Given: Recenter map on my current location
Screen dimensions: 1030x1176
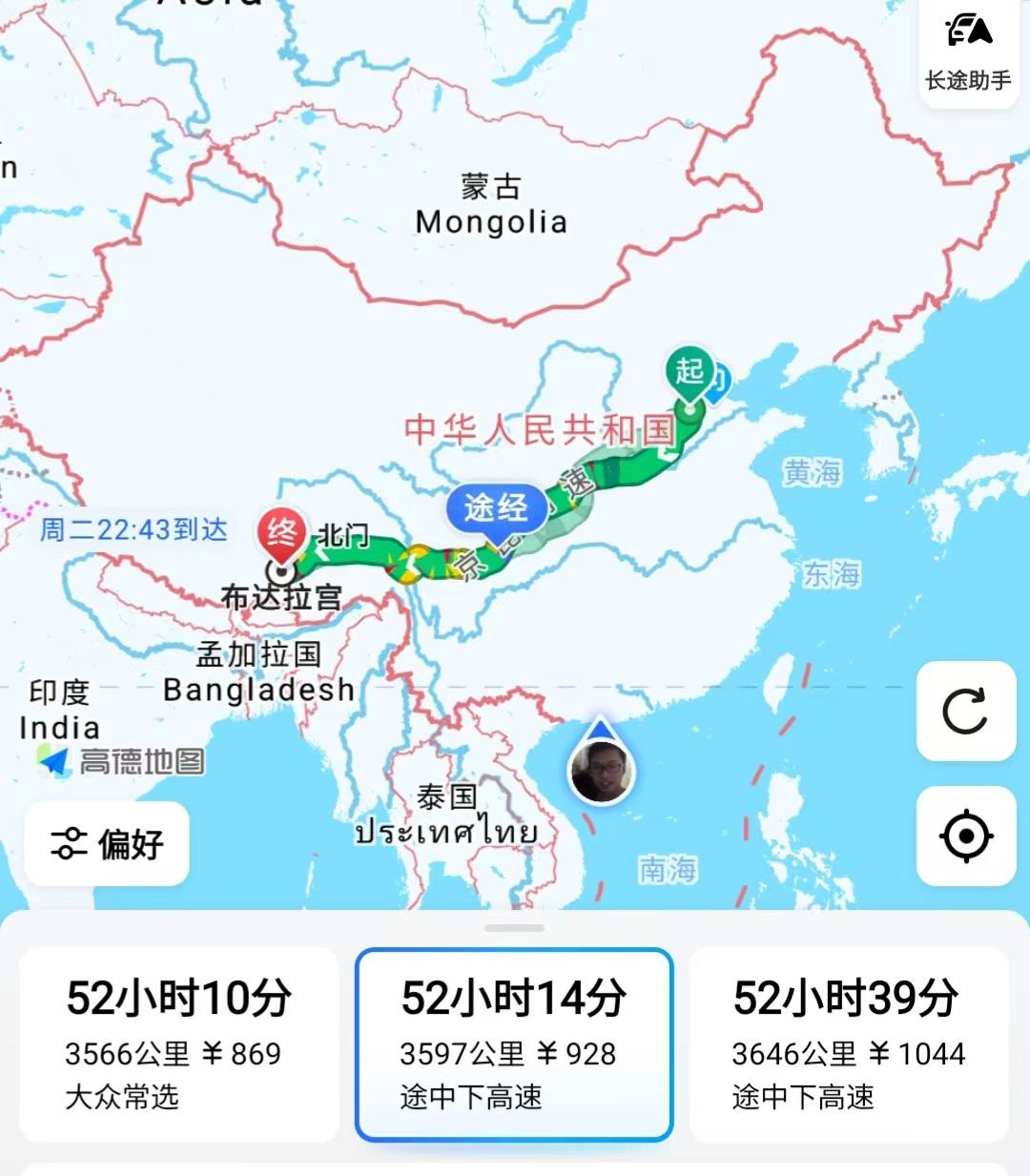Looking at the screenshot, I should pyautogui.click(x=965, y=836).
